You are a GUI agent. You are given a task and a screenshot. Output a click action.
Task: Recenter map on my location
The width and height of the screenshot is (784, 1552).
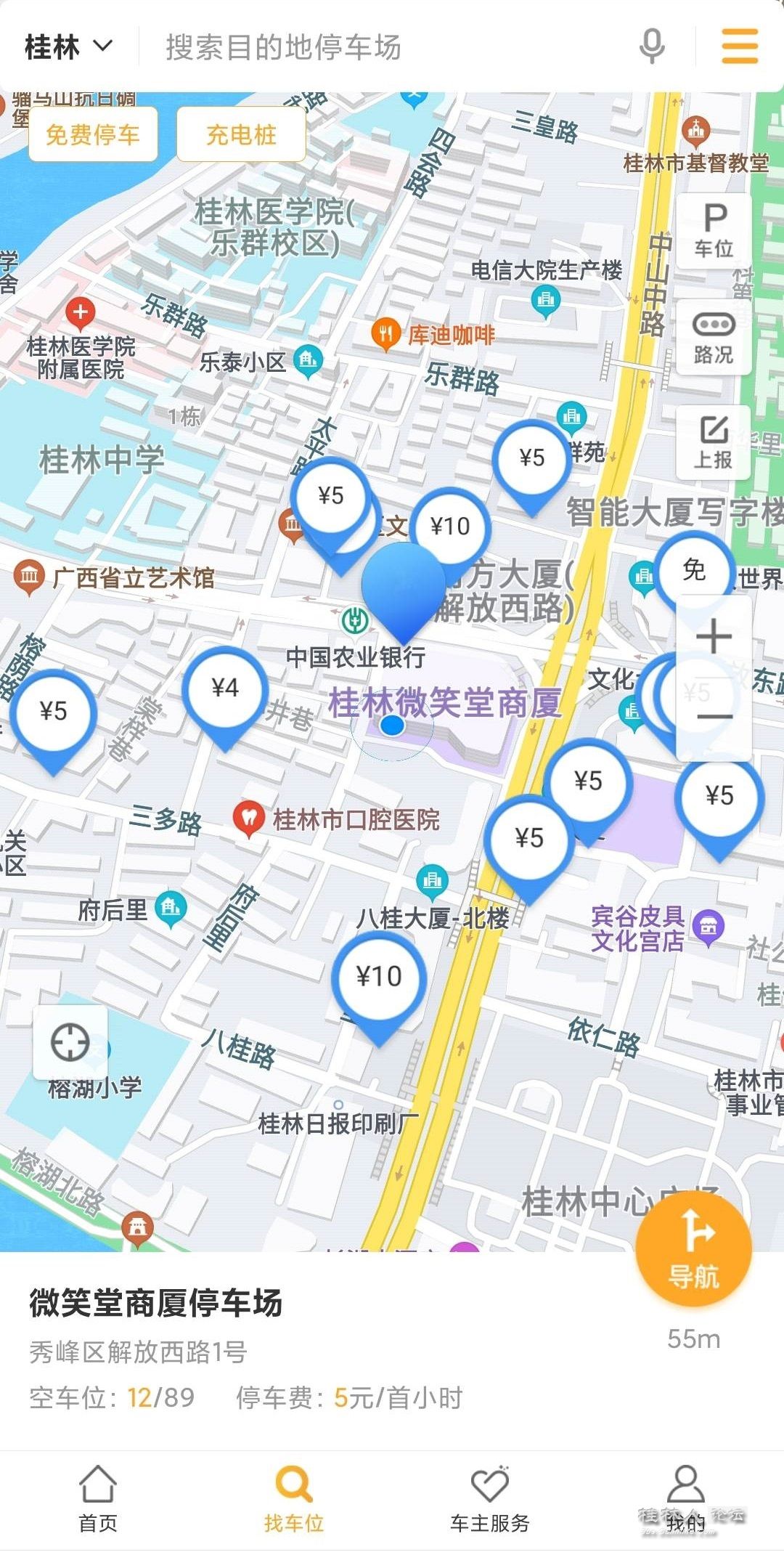(70, 1042)
